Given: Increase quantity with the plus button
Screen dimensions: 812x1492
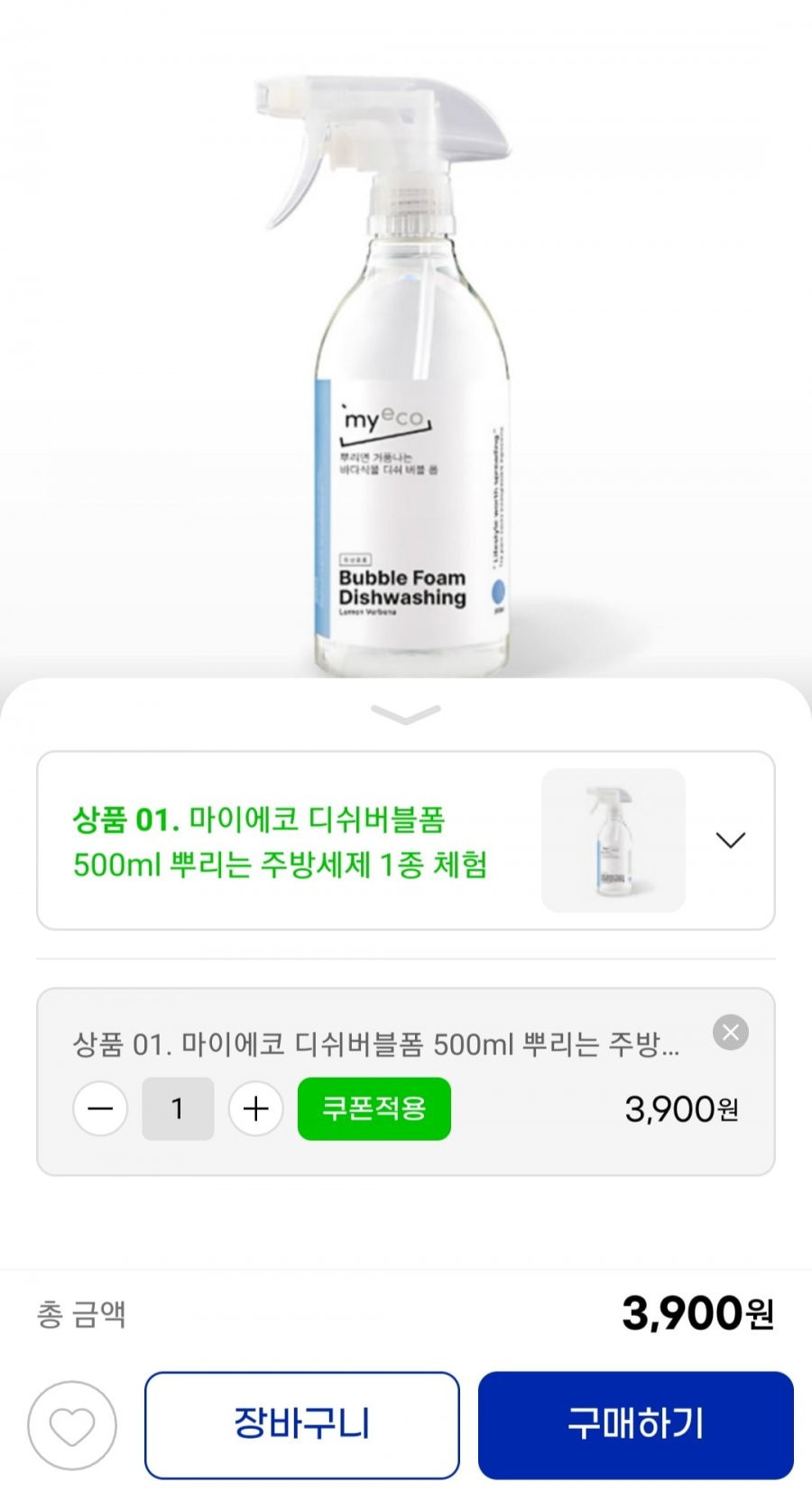Looking at the screenshot, I should click(x=256, y=1107).
